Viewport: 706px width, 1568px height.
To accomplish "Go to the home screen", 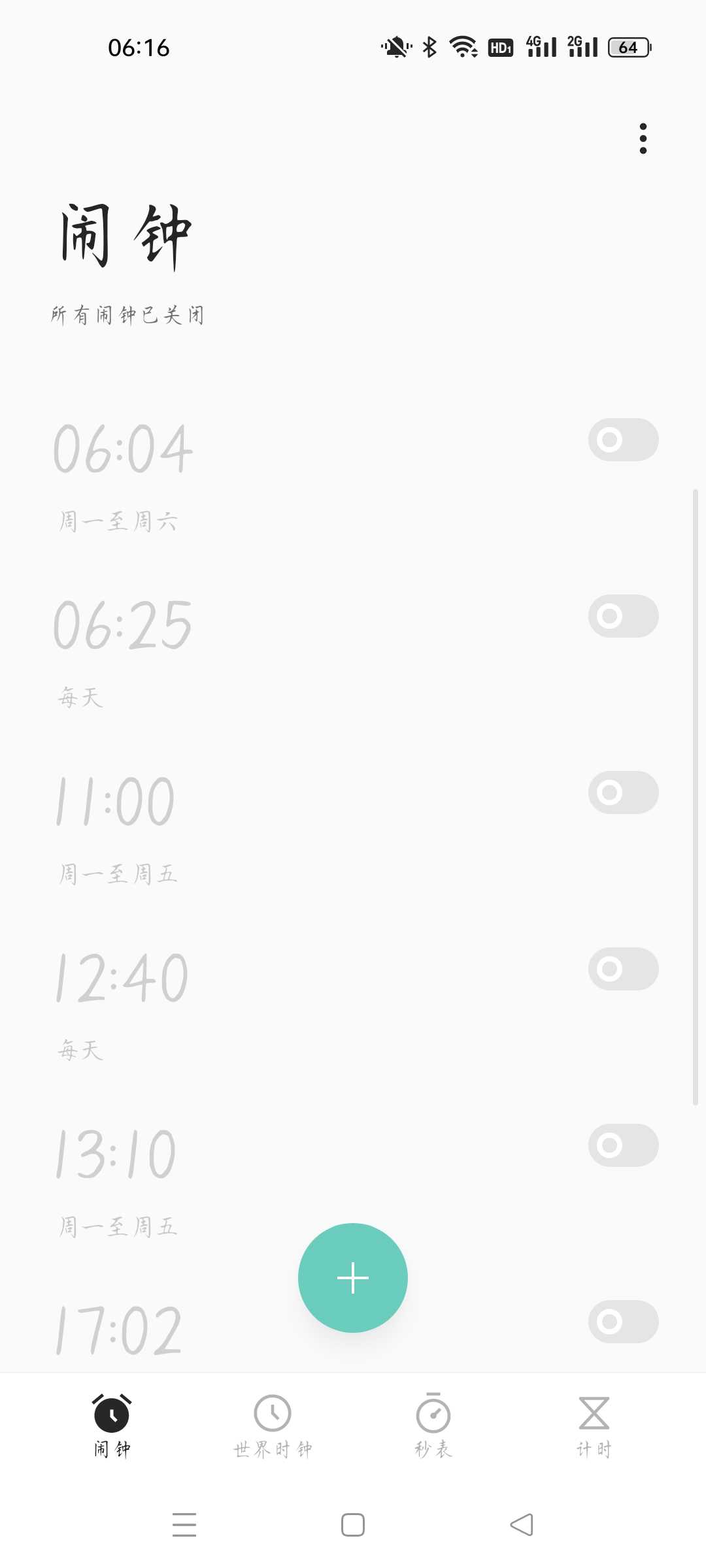I will point(353,1525).
